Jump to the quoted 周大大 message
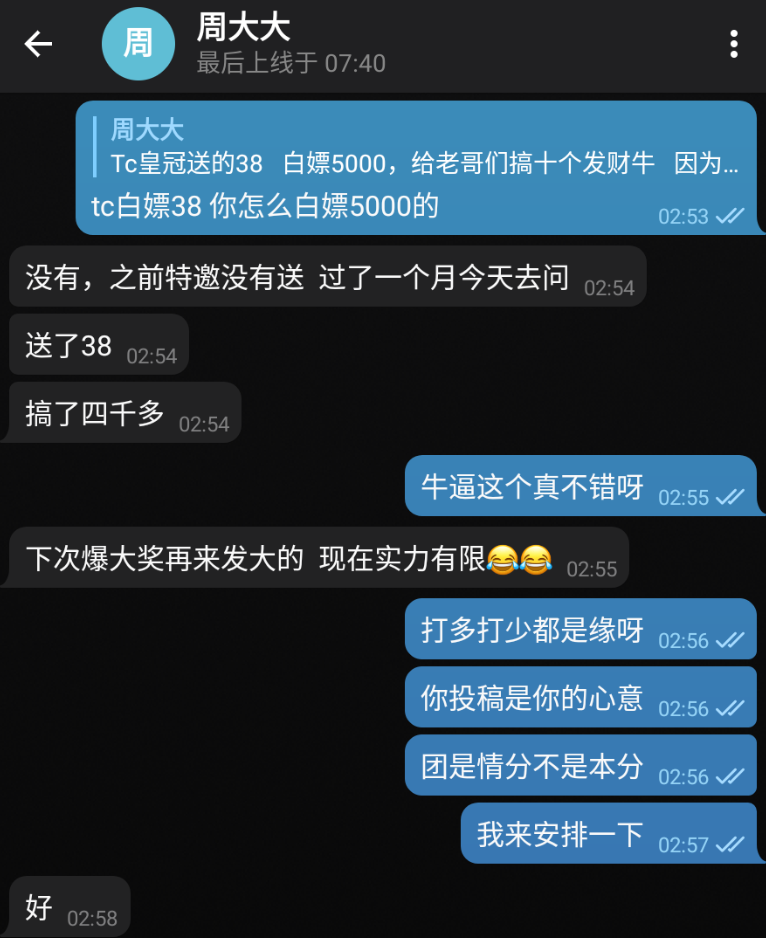The width and height of the screenshot is (766, 938). (417, 147)
